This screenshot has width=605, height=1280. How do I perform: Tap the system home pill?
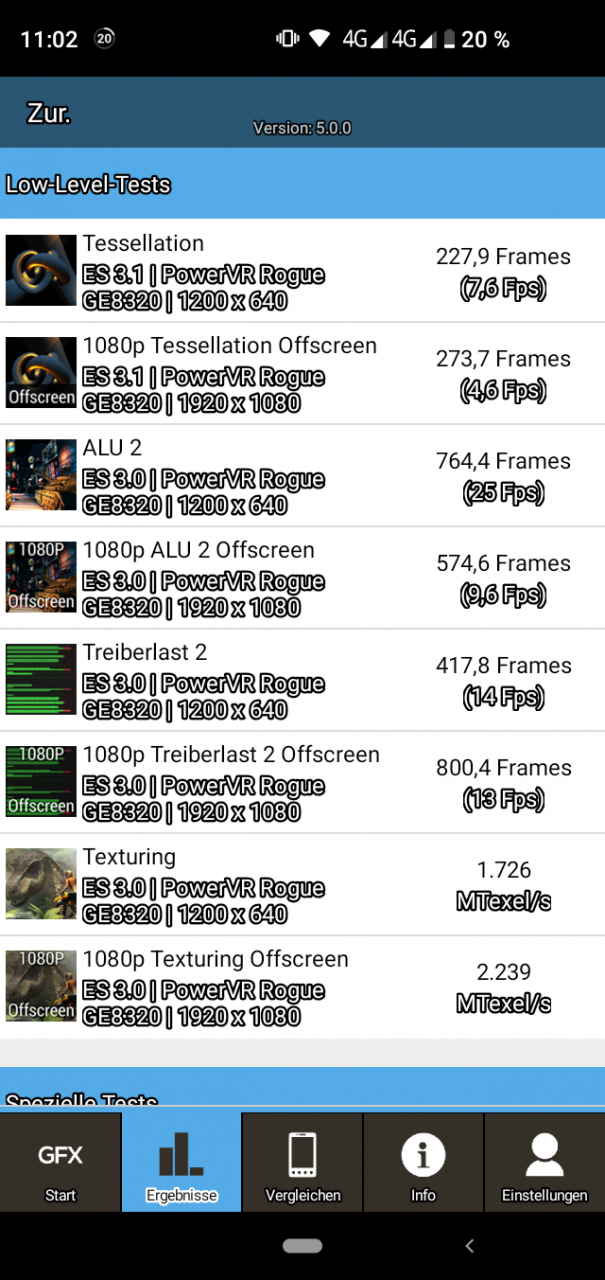302,1246
